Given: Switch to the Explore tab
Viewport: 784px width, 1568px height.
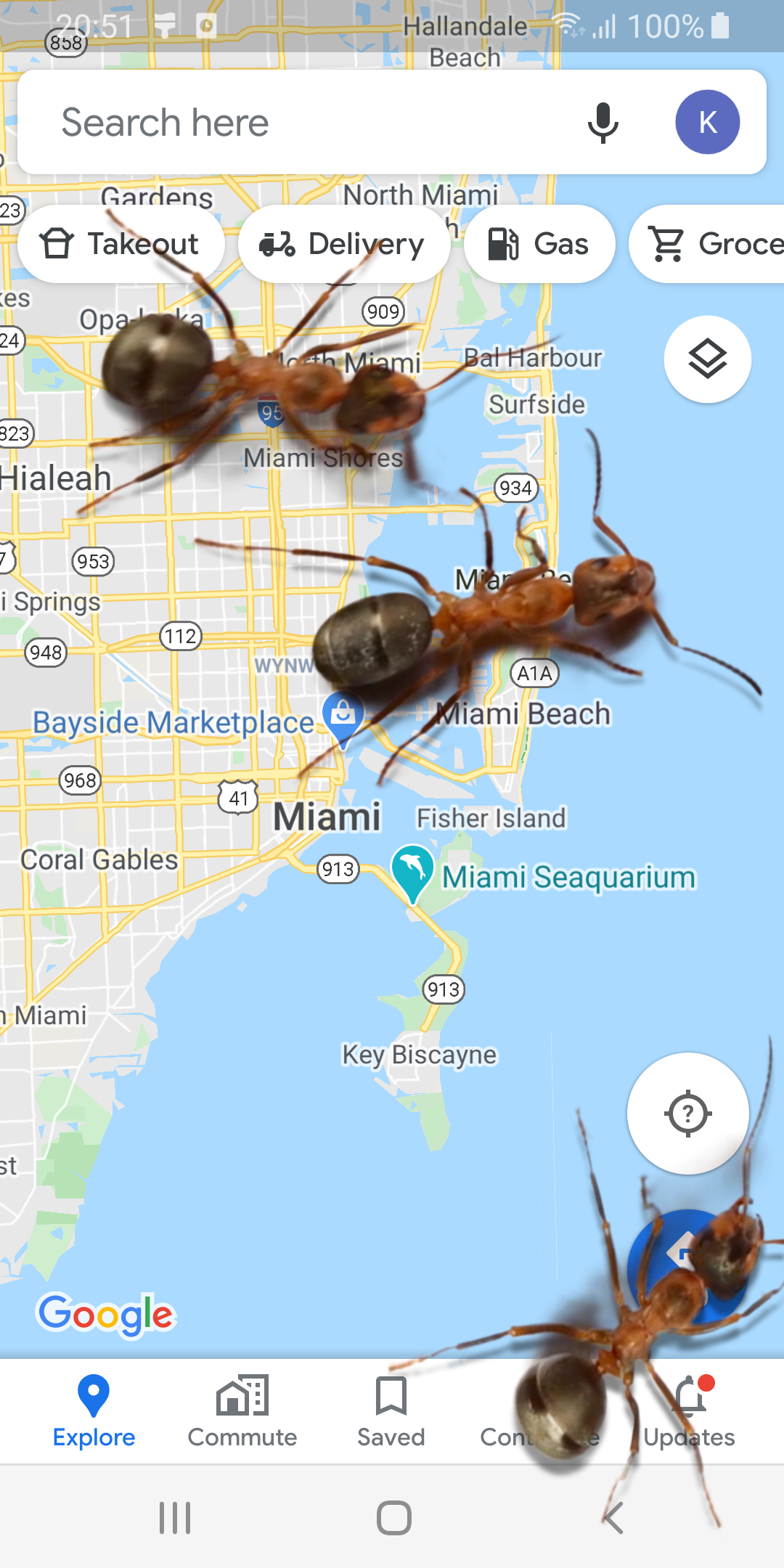Looking at the screenshot, I should (94, 1411).
